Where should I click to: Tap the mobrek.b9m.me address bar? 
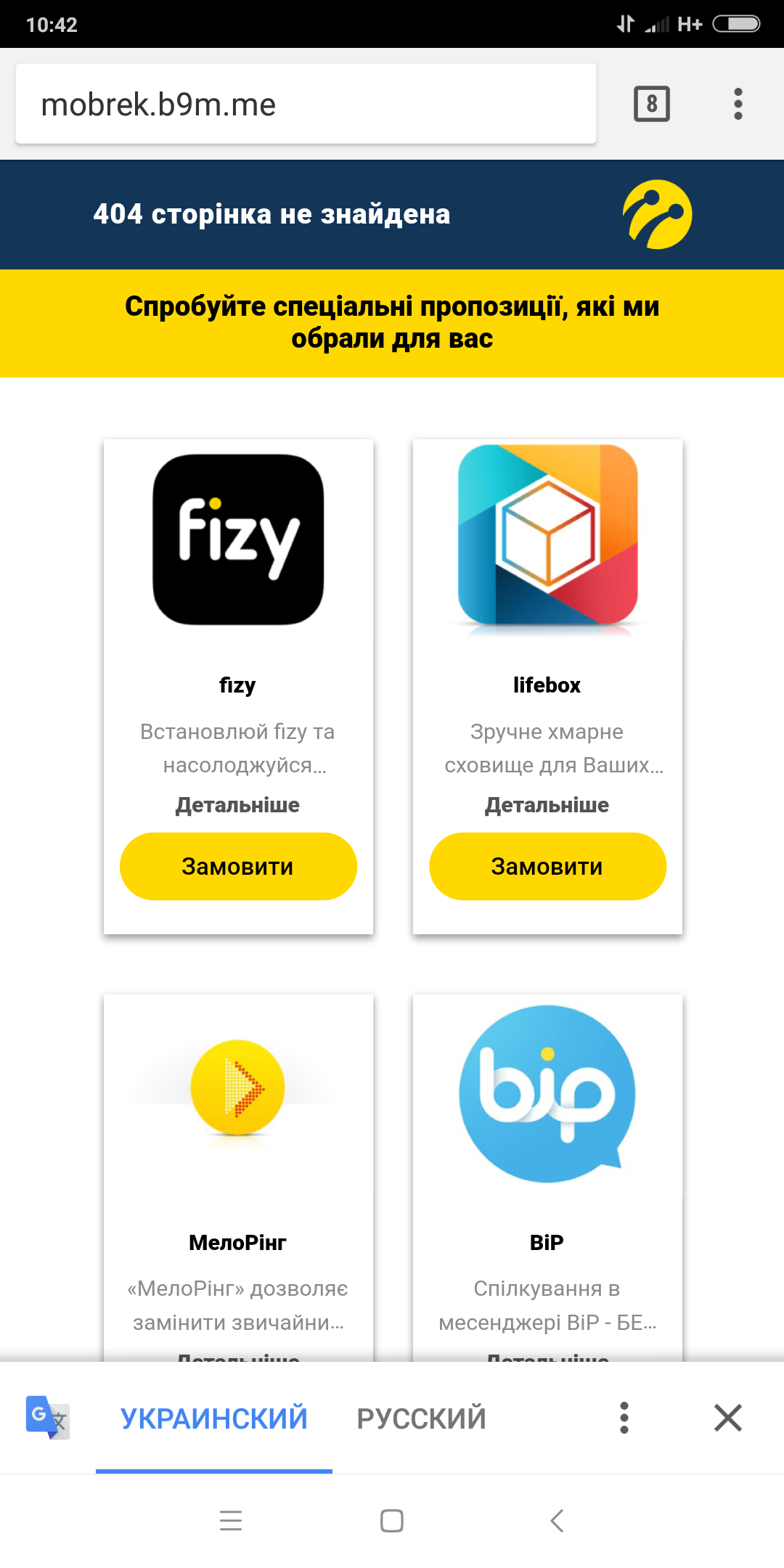point(305,104)
